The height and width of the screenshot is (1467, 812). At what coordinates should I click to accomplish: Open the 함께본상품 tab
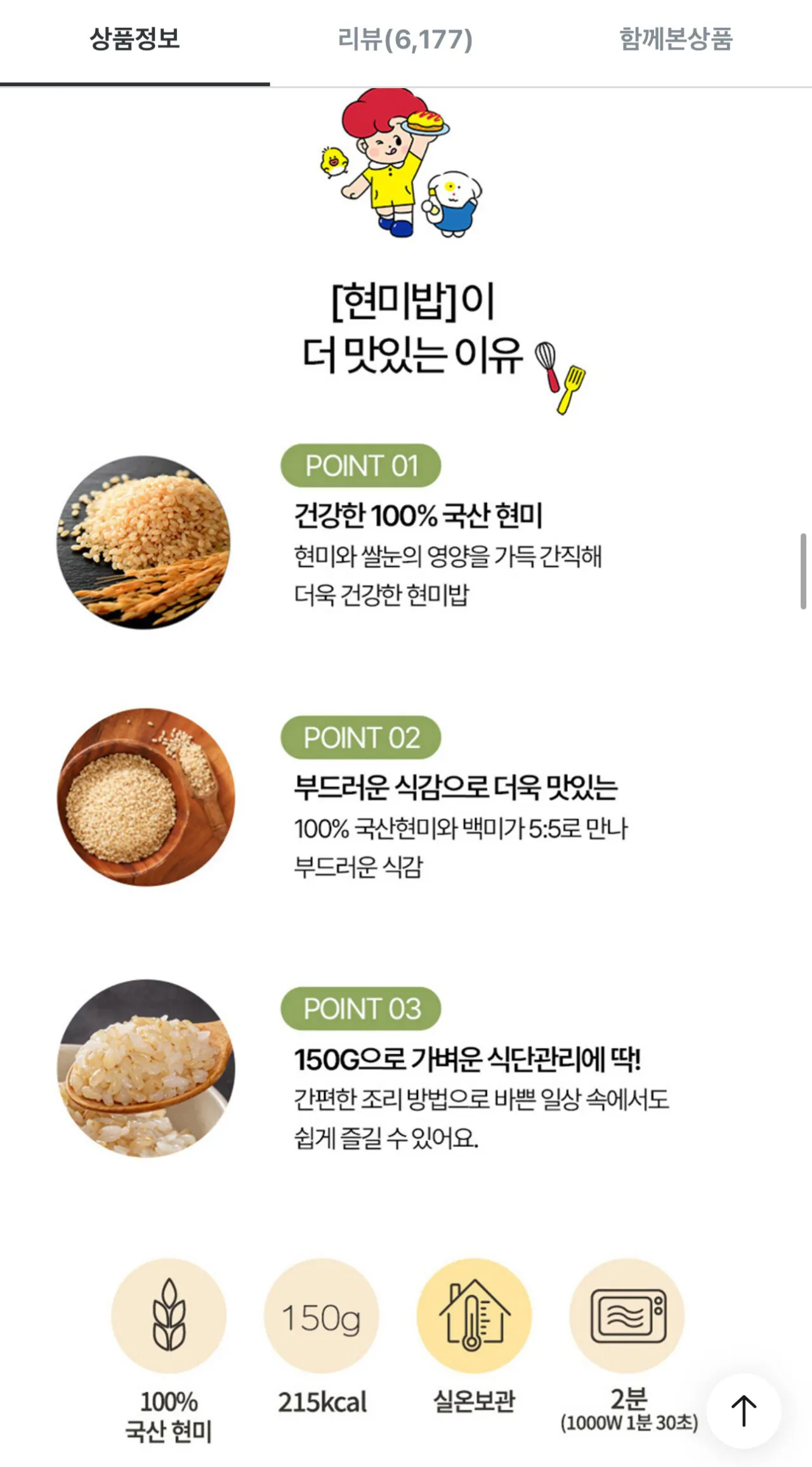(677, 40)
